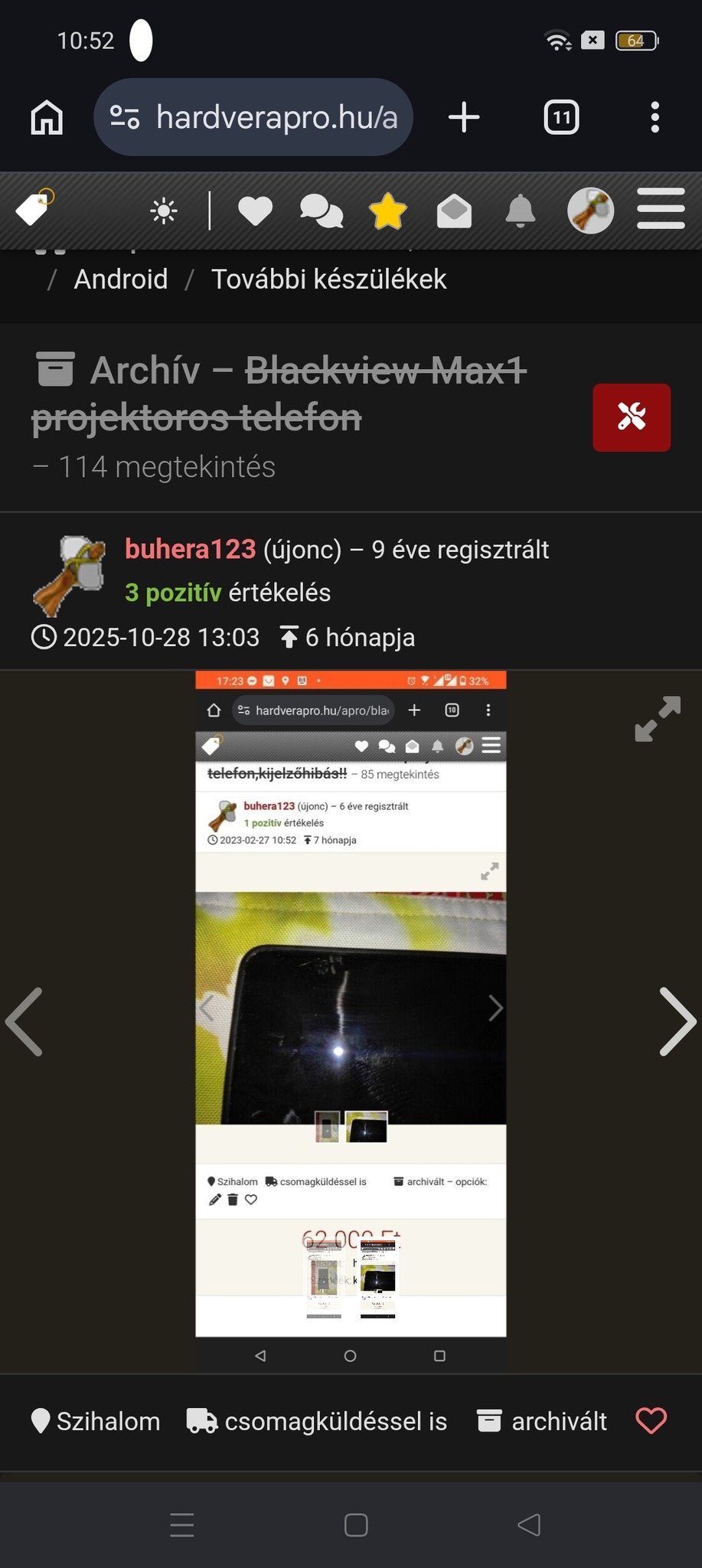Go to the browser home page
The image size is (702, 1568).
coord(47,118)
